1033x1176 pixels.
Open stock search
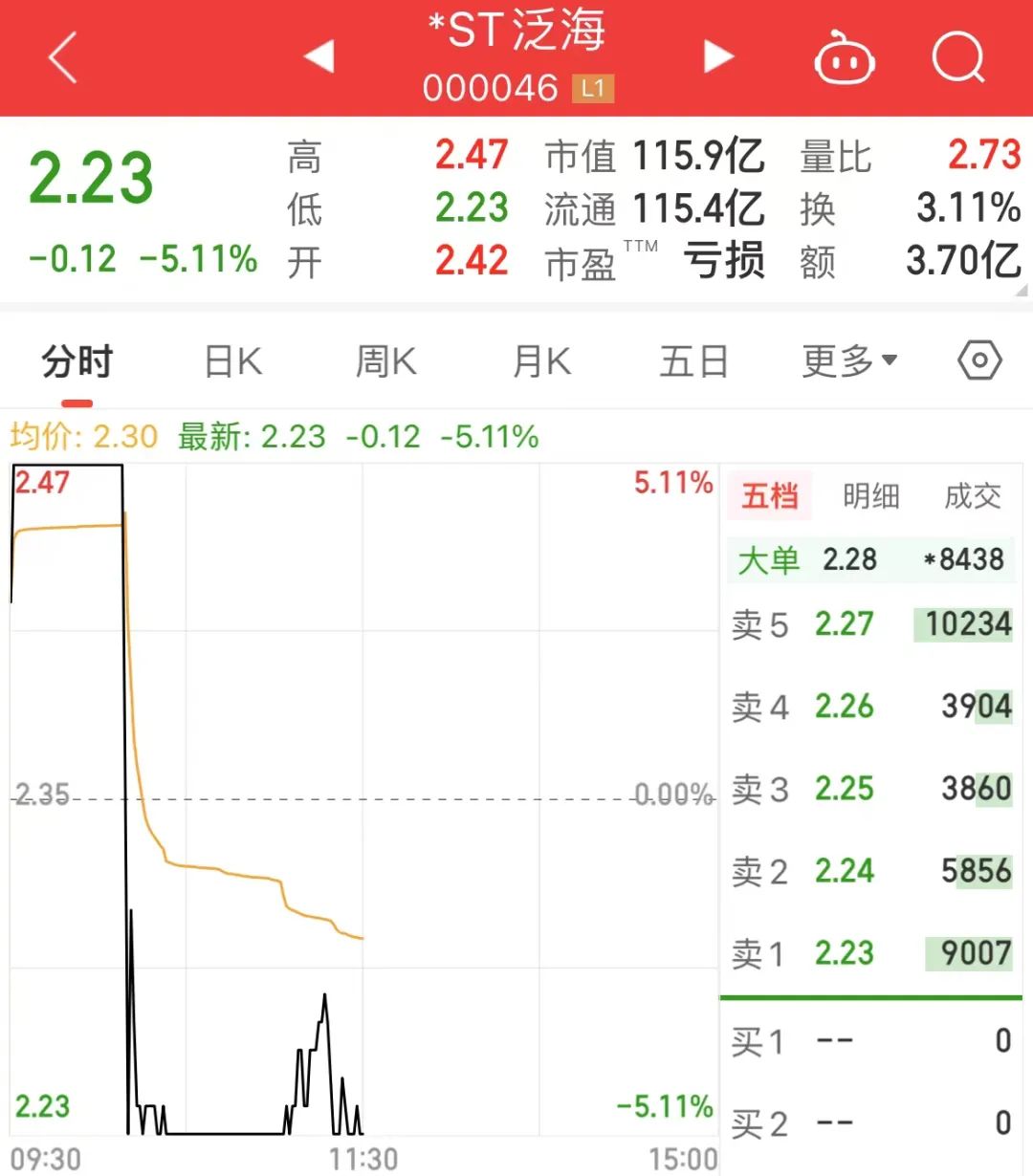pyautogui.click(x=957, y=57)
